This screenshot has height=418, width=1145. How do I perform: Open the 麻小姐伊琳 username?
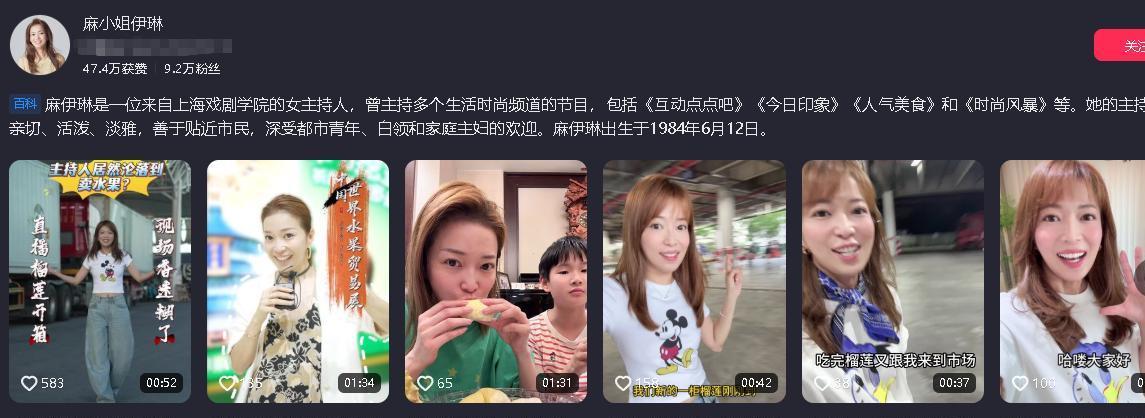(123, 24)
